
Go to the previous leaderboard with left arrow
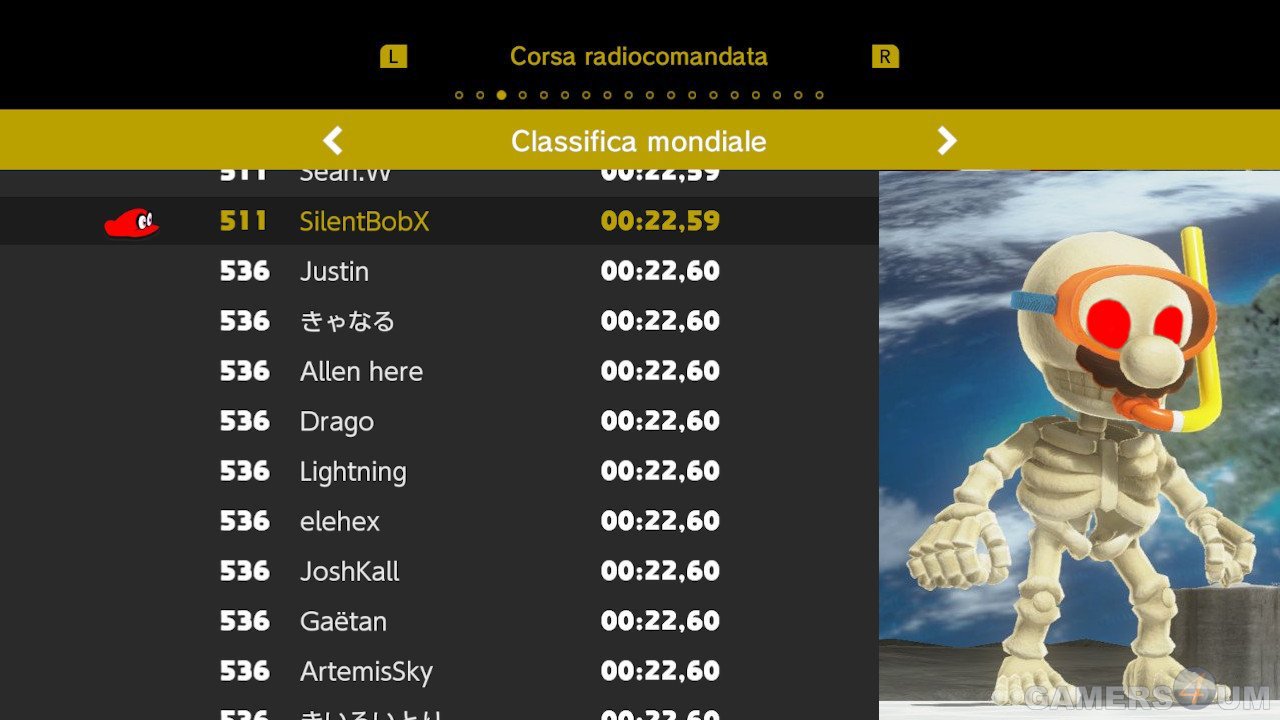(333, 141)
